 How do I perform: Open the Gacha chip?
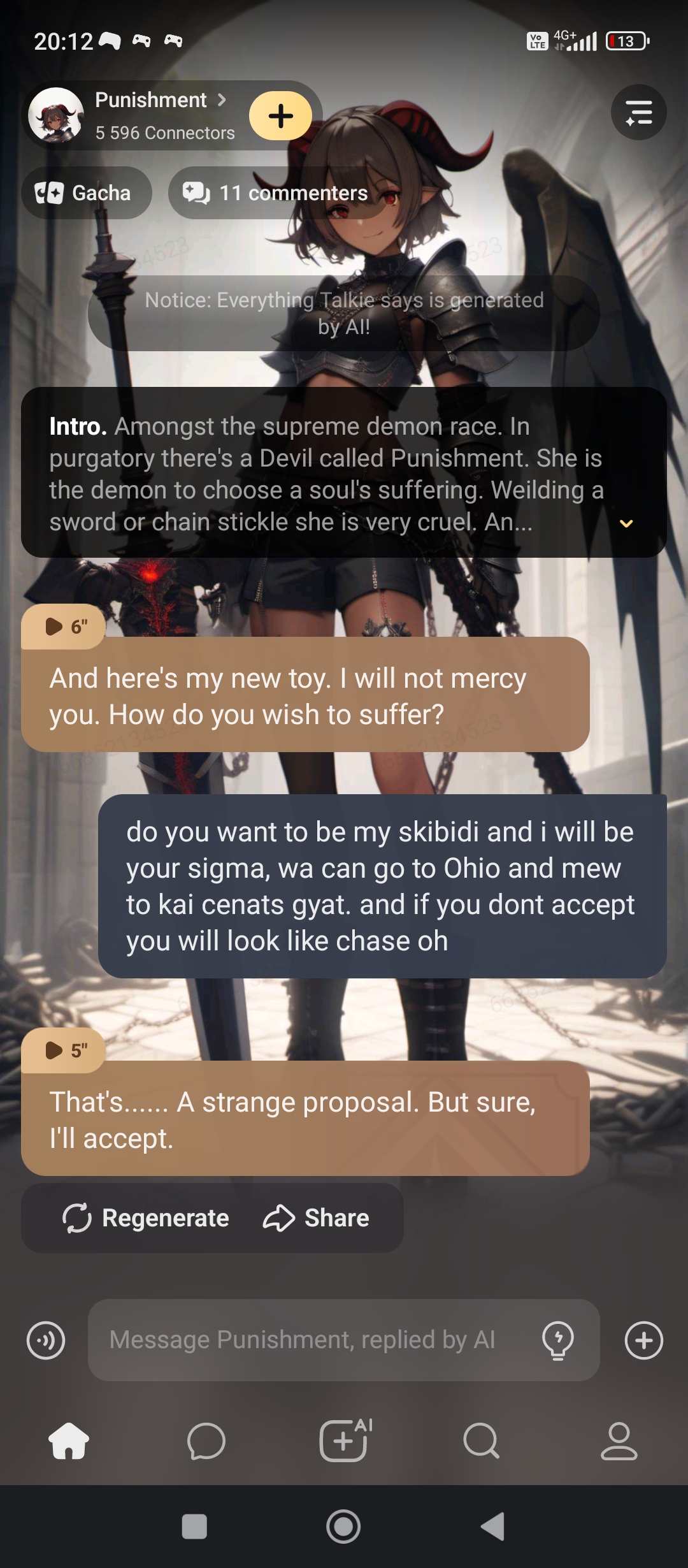86,192
